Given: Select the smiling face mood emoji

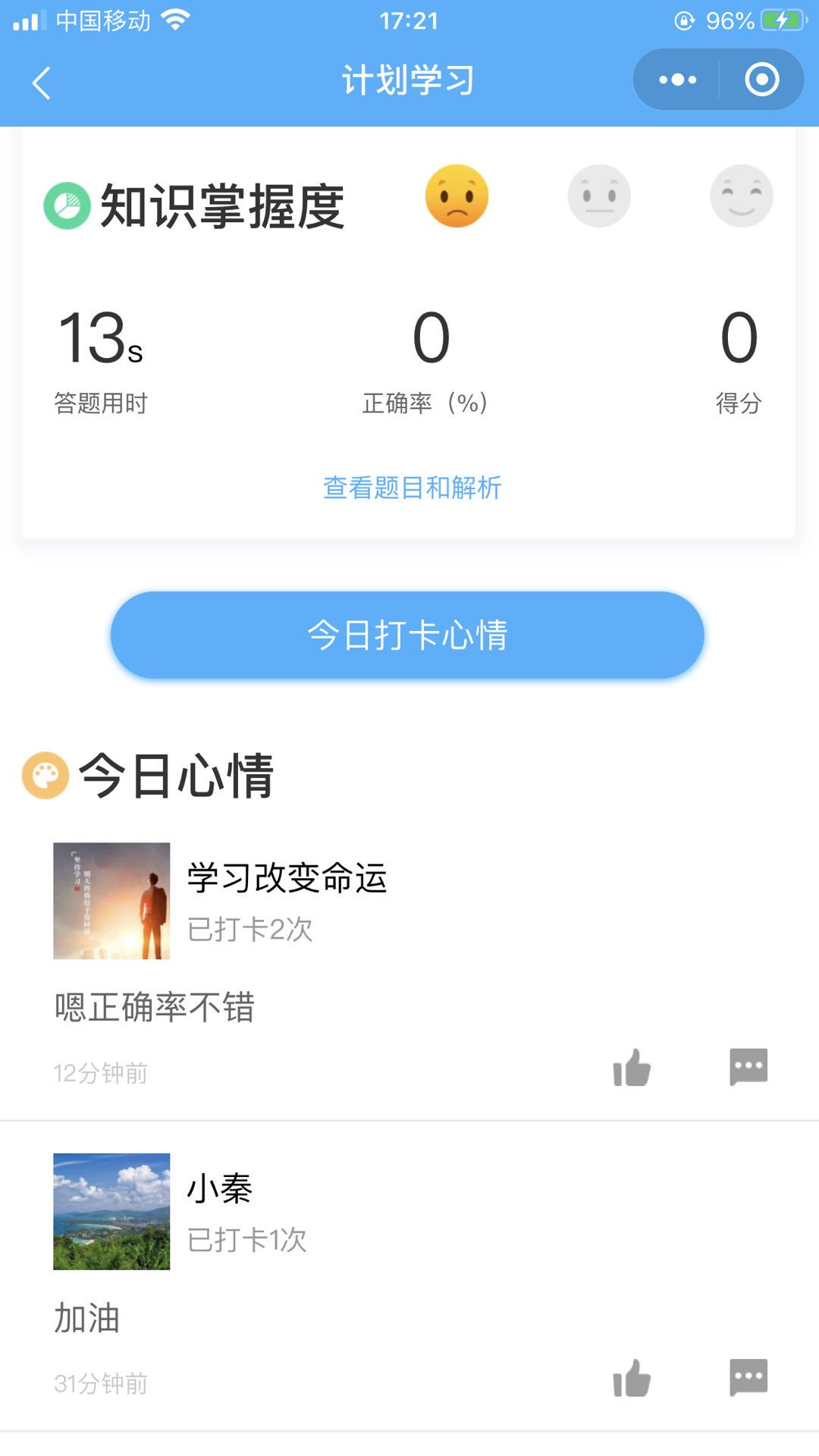Looking at the screenshot, I should [741, 196].
